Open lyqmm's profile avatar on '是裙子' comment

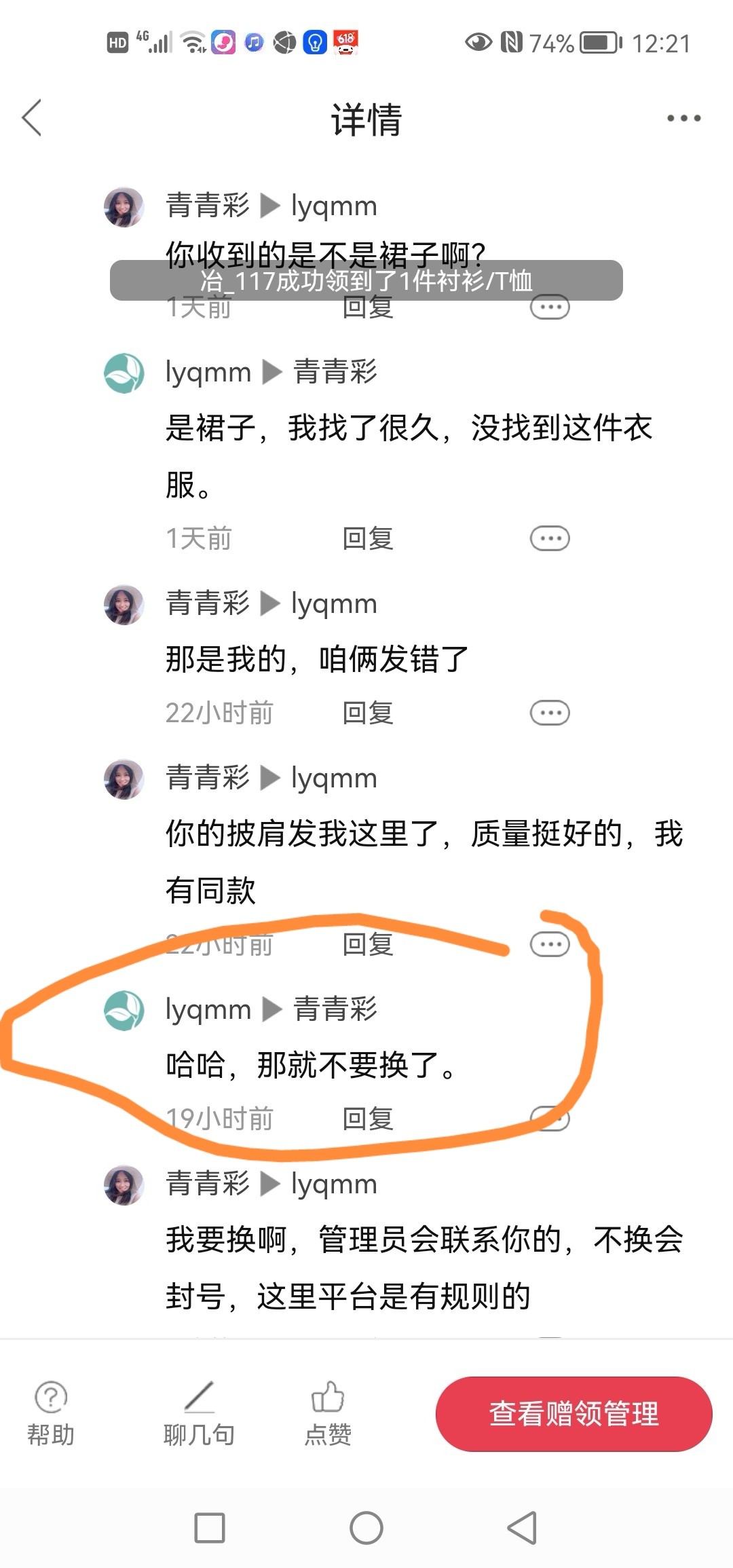124,373
